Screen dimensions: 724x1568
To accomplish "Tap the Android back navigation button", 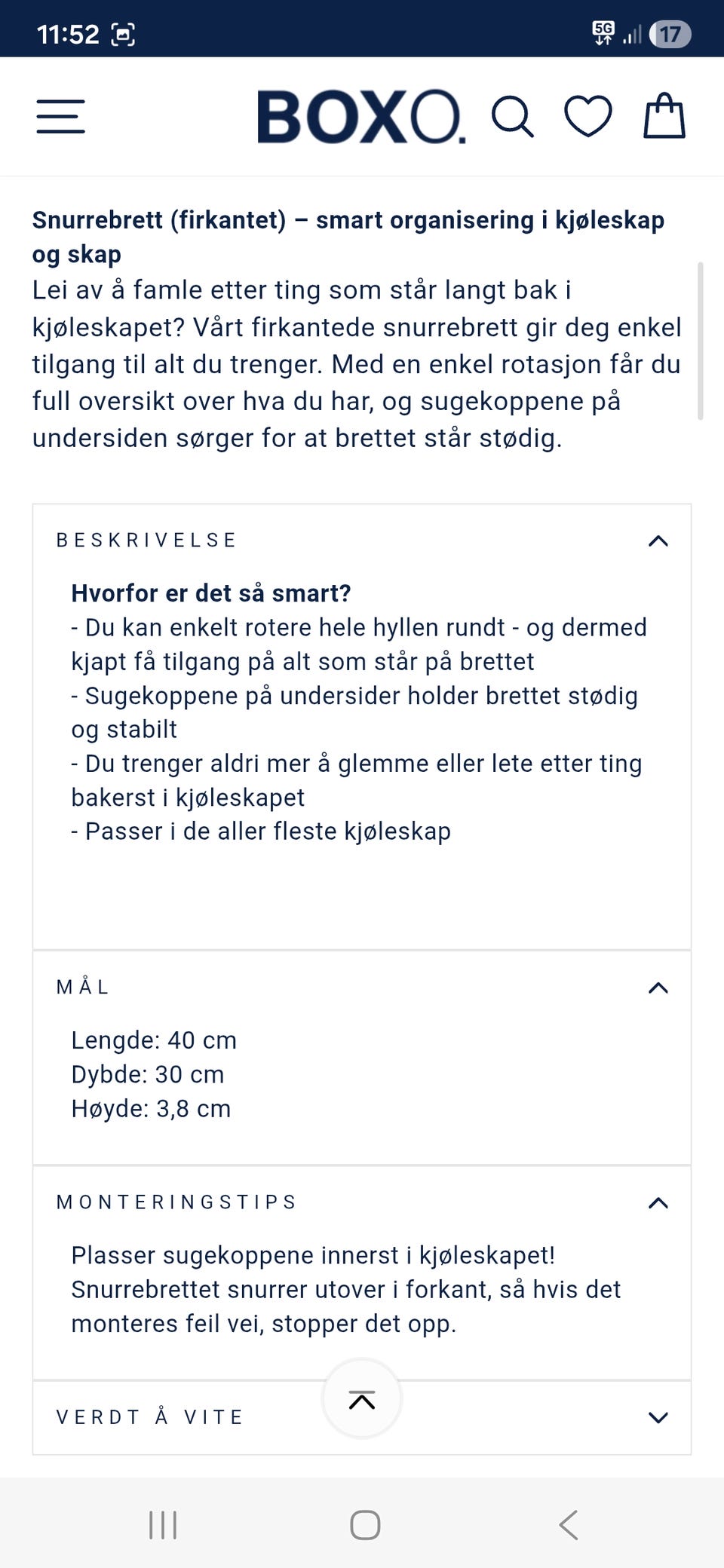I will click(x=567, y=1525).
